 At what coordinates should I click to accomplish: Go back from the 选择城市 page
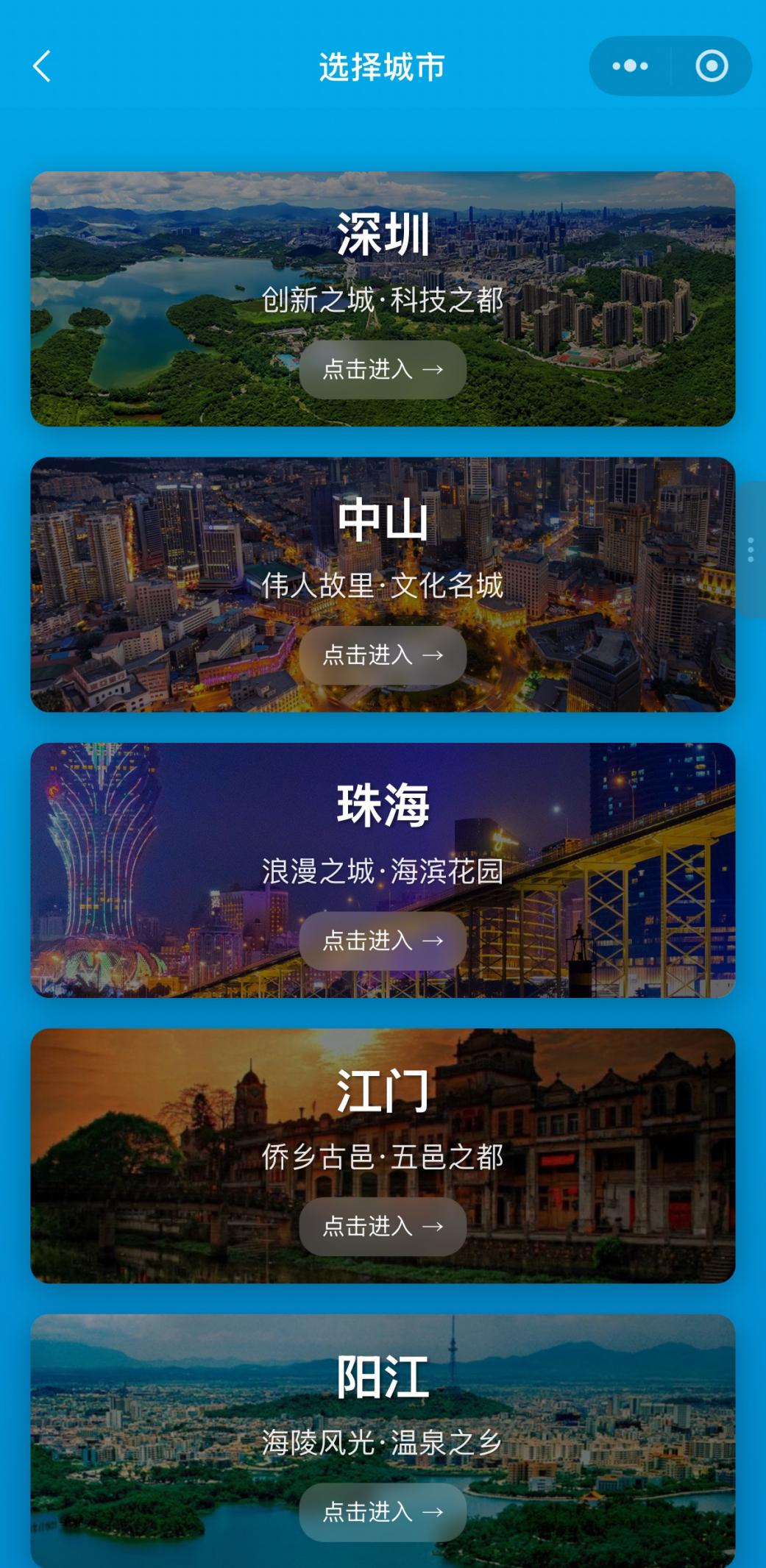[x=43, y=66]
